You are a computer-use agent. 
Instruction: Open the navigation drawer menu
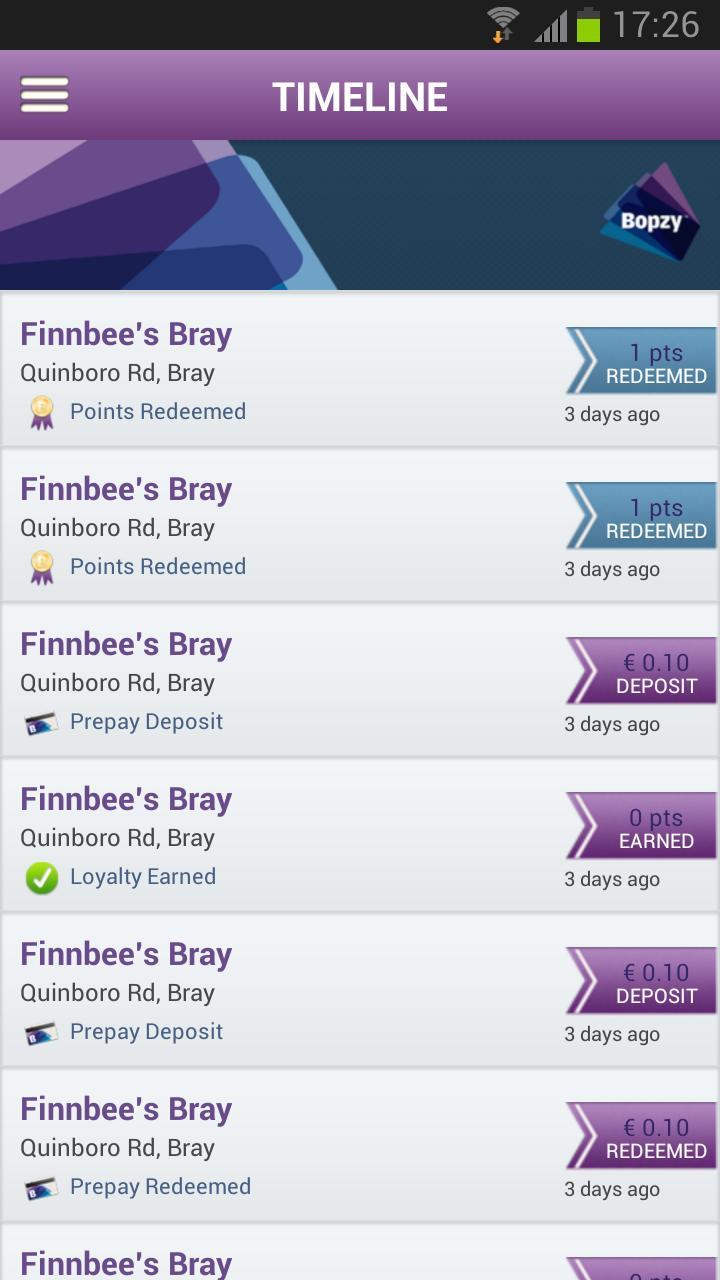(44, 96)
